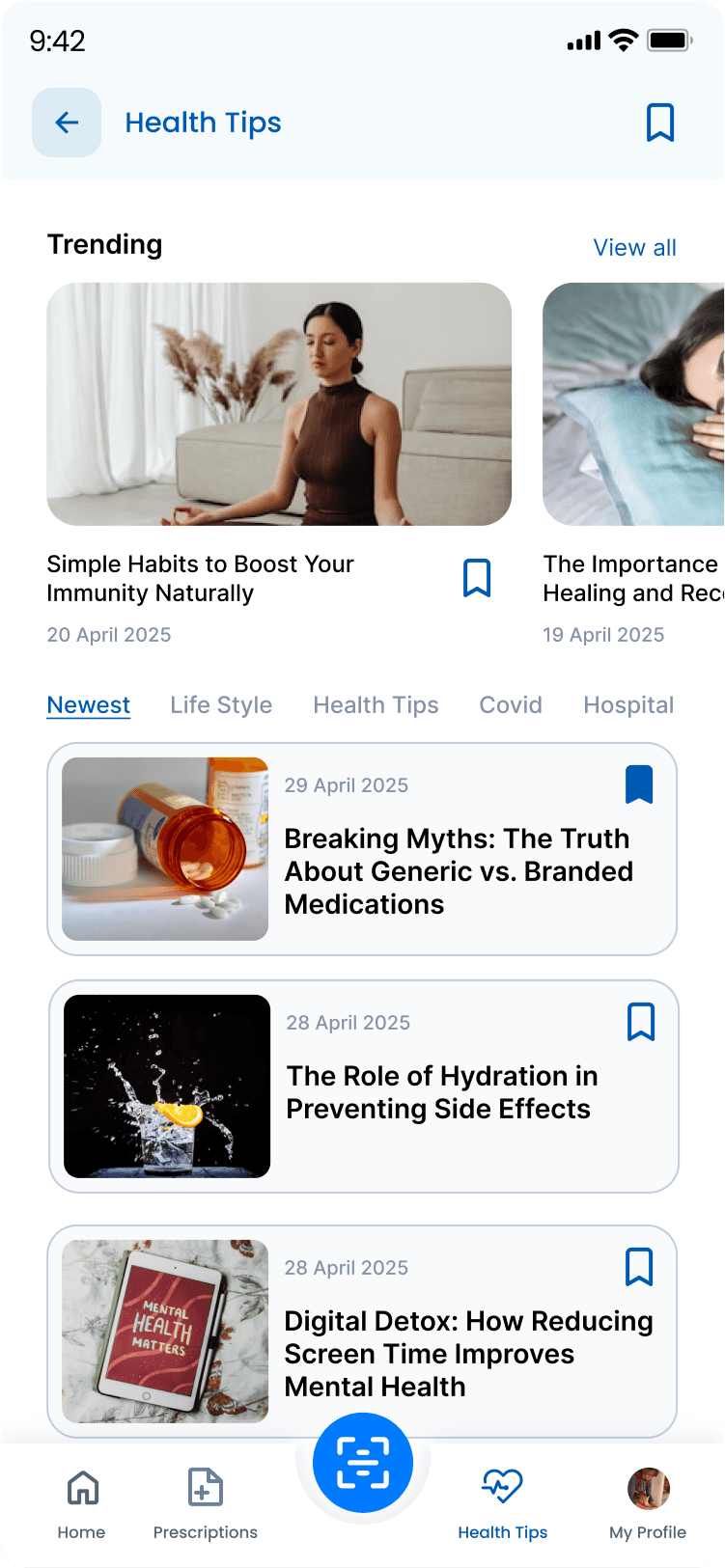This screenshot has height=1568, width=725.
Task: Switch to the Life Style category
Action: 221,705
